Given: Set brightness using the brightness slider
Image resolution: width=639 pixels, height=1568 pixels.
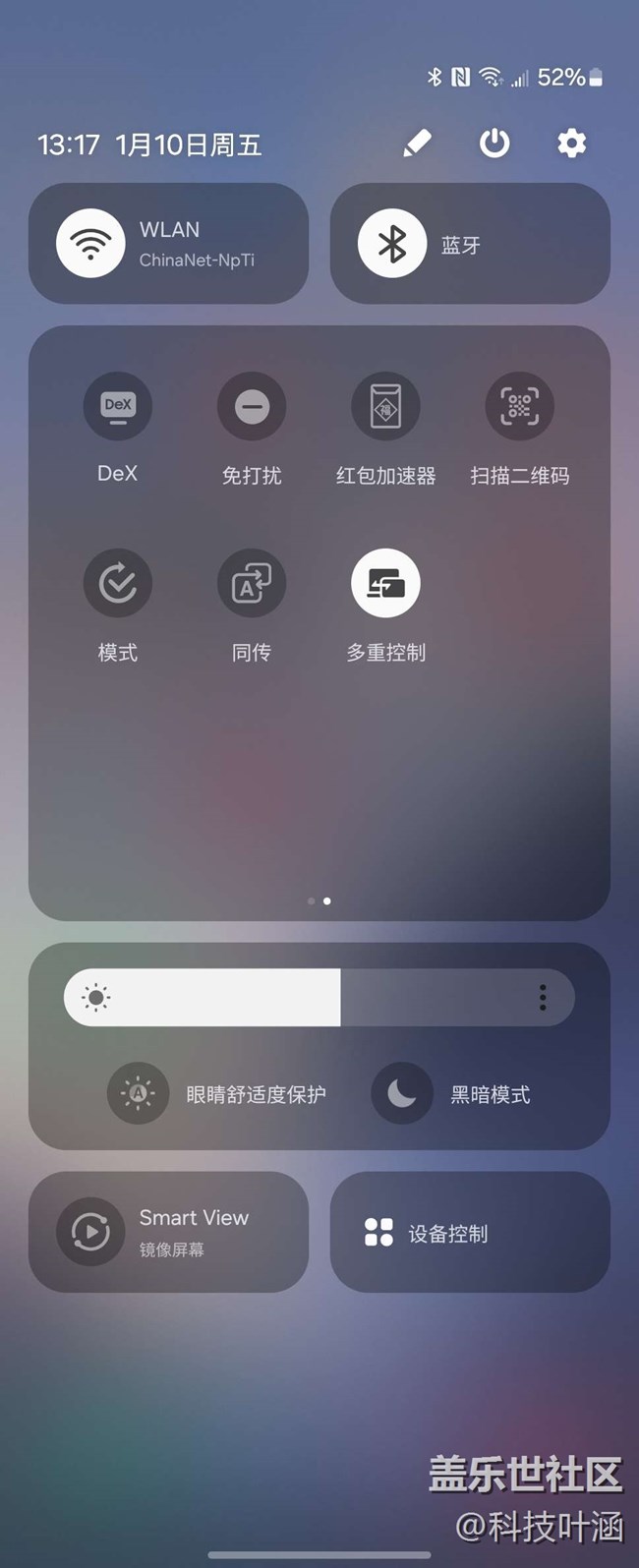Looking at the screenshot, I should 295,998.
